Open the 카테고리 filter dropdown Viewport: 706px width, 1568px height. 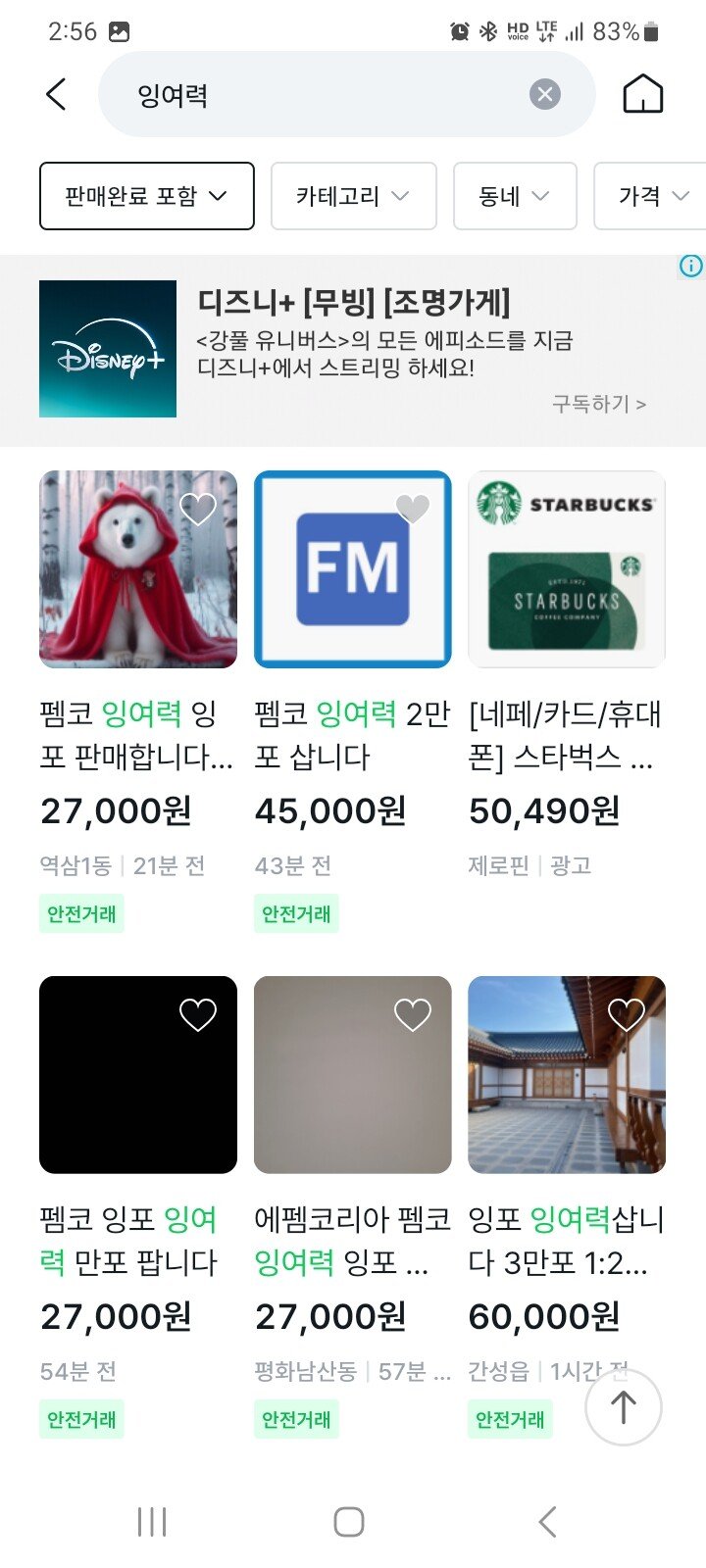pyautogui.click(x=353, y=196)
